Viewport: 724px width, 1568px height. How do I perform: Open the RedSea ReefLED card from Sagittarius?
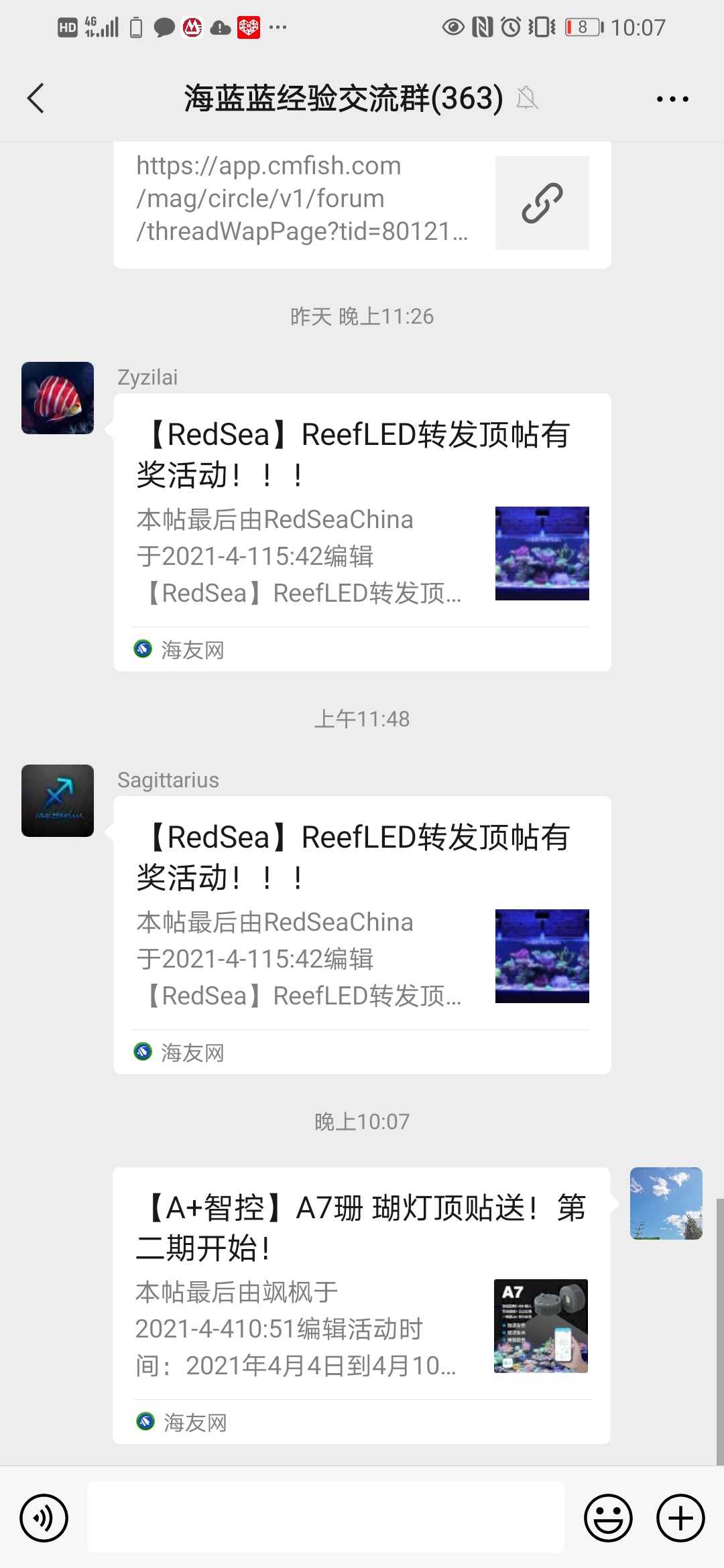[362, 934]
